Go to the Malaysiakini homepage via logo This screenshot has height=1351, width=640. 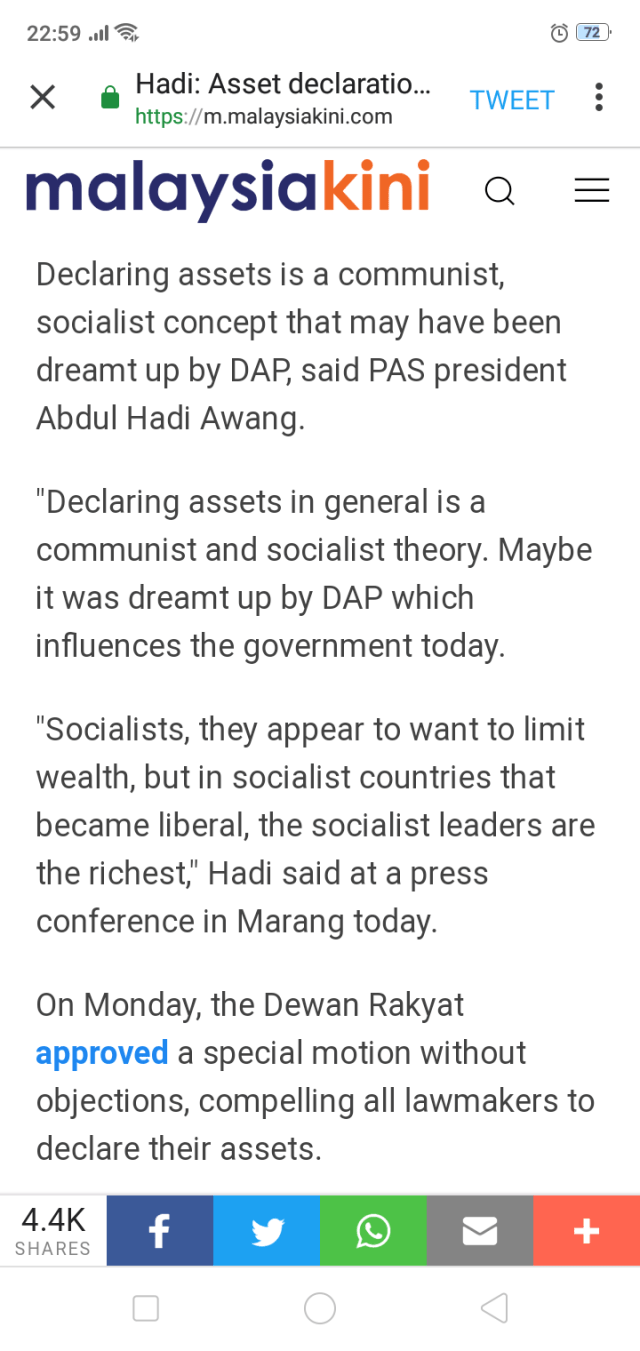(228, 190)
